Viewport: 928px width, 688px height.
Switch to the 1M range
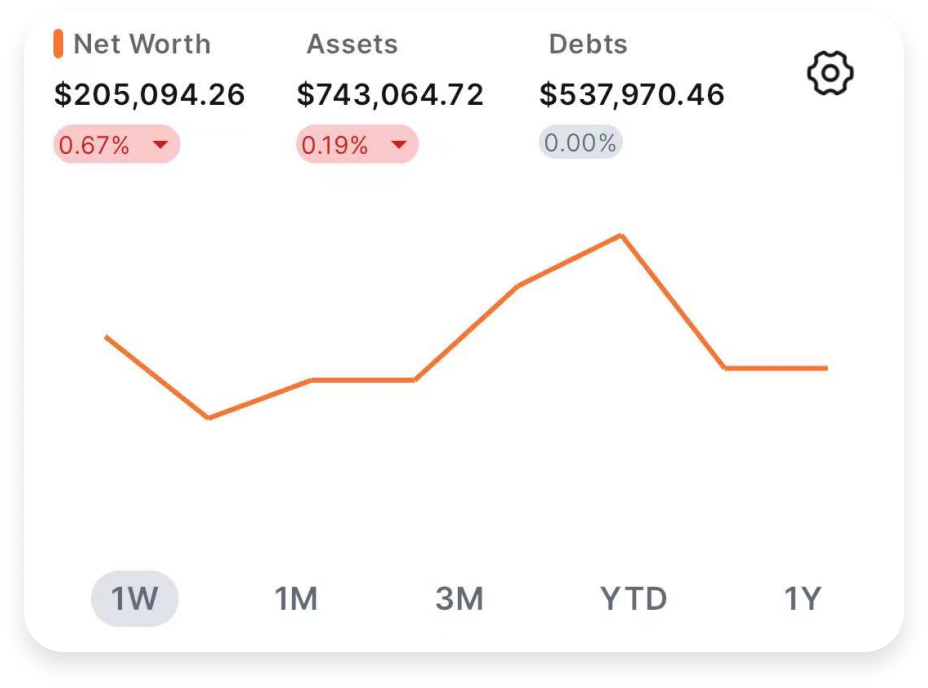296,599
